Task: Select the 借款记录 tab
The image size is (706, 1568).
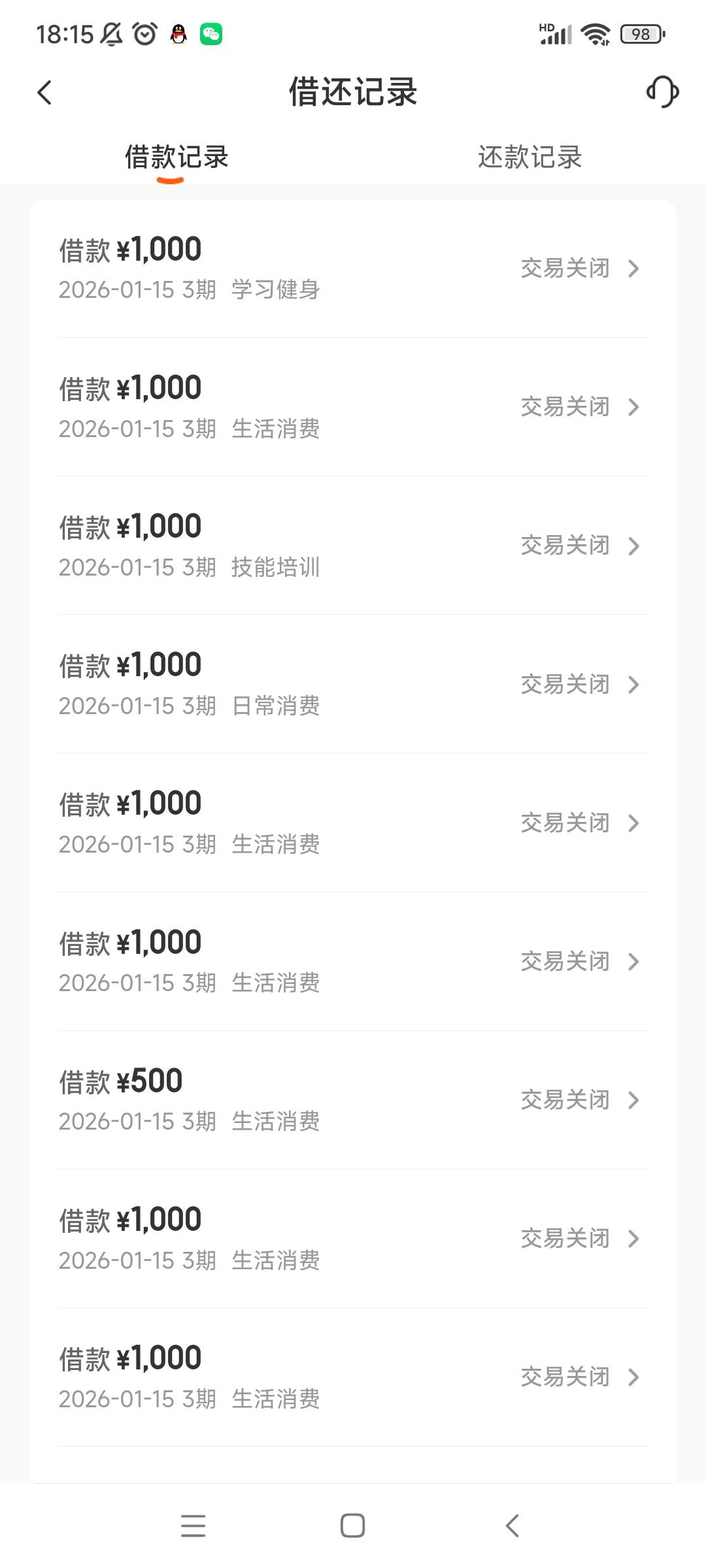Action: tap(176, 157)
